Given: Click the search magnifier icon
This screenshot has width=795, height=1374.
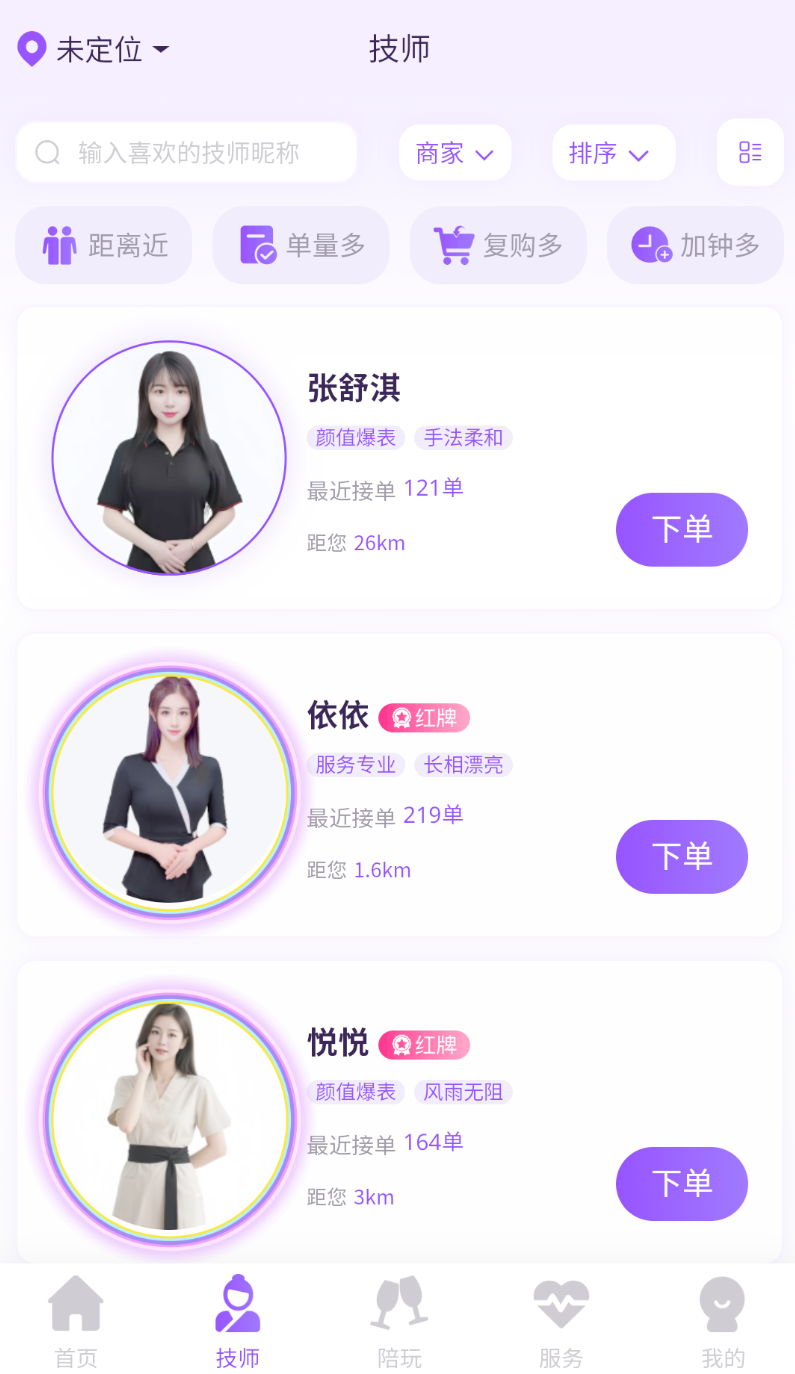Looking at the screenshot, I should tap(47, 152).
